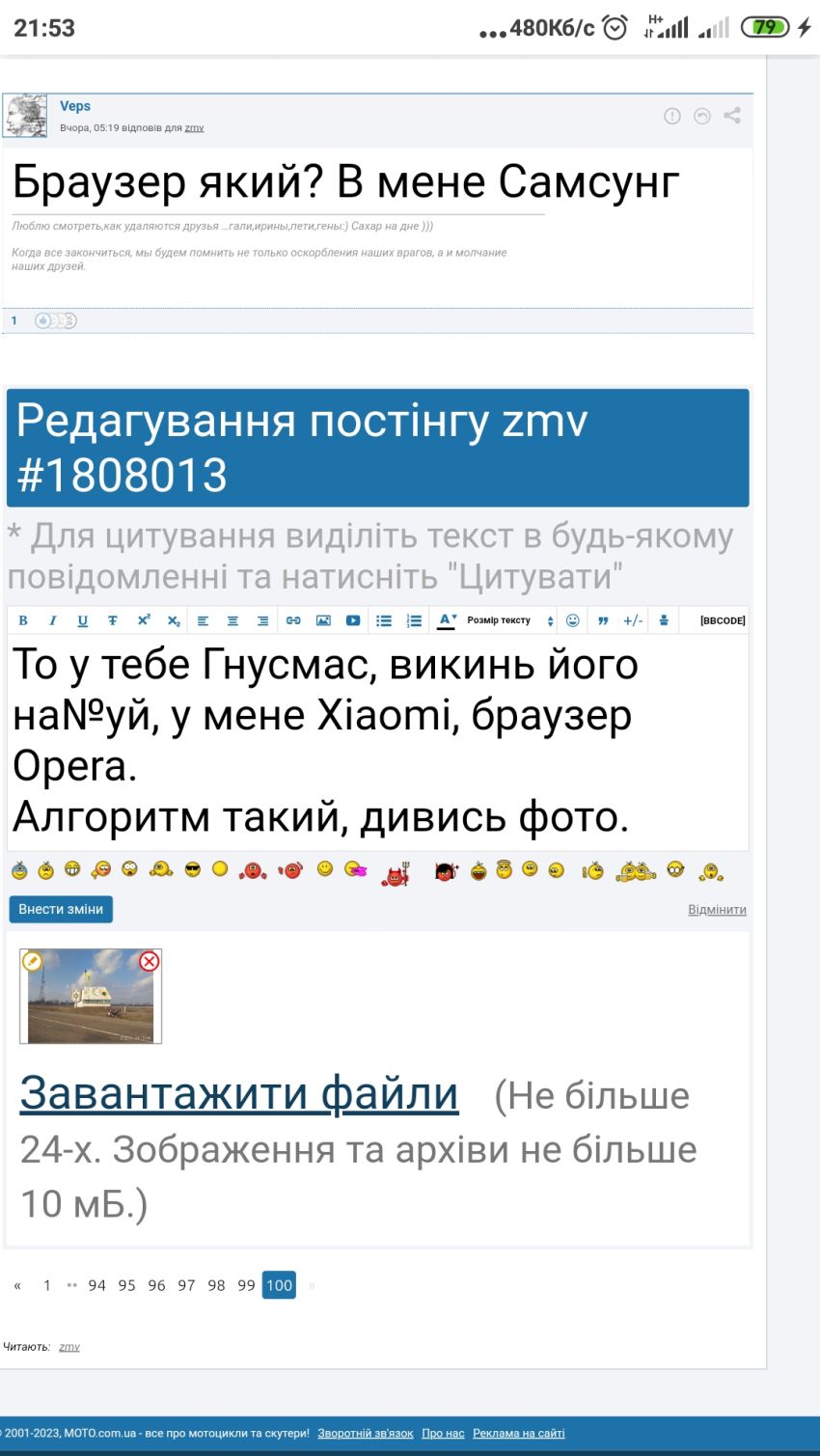Viewport: 820px width, 1456px height.
Task: Cancel editing with Відмінити
Action: 717,910
